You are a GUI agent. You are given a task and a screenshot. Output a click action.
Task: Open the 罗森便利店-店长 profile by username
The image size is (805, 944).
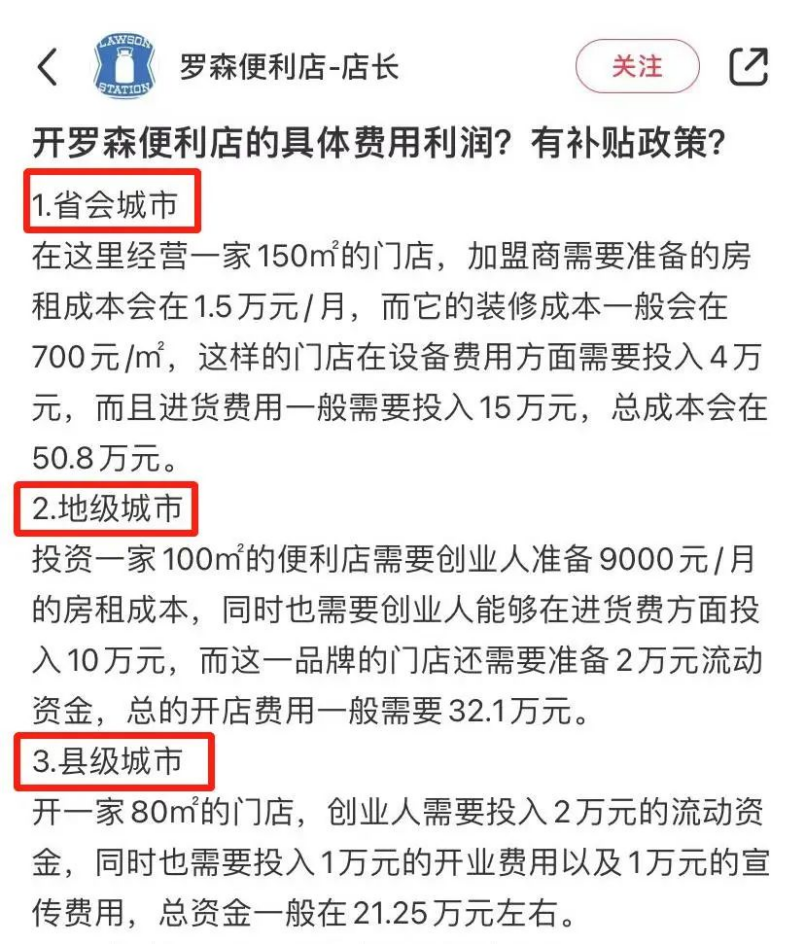tap(289, 67)
